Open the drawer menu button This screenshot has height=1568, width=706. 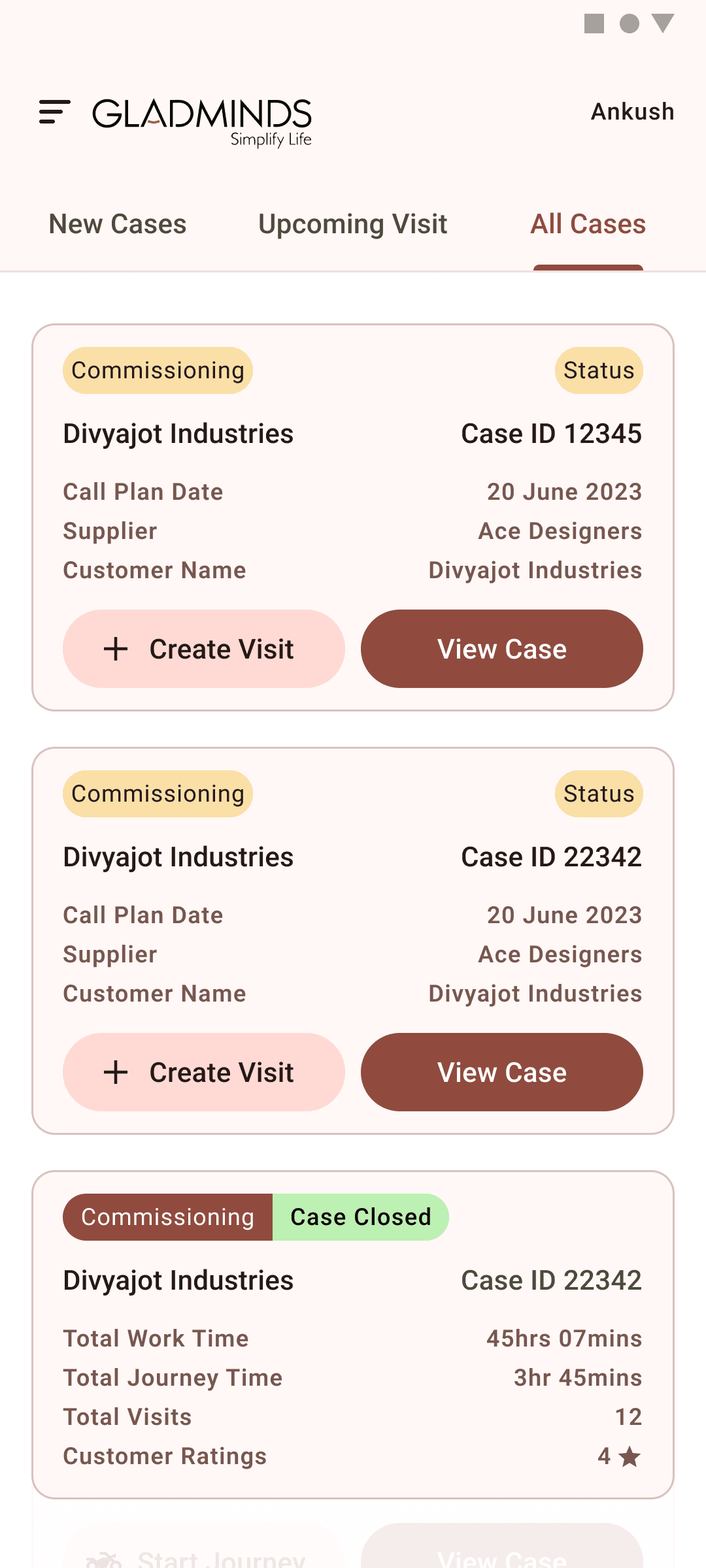55,112
